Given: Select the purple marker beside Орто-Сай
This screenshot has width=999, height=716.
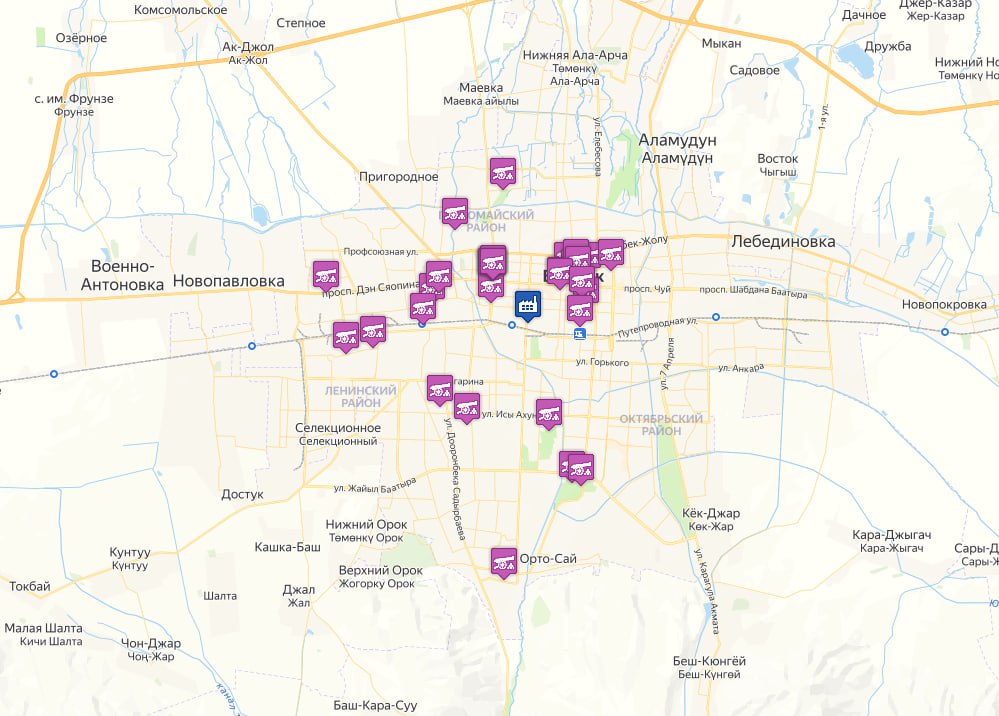Looking at the screenshot, I should pos(504,561).
